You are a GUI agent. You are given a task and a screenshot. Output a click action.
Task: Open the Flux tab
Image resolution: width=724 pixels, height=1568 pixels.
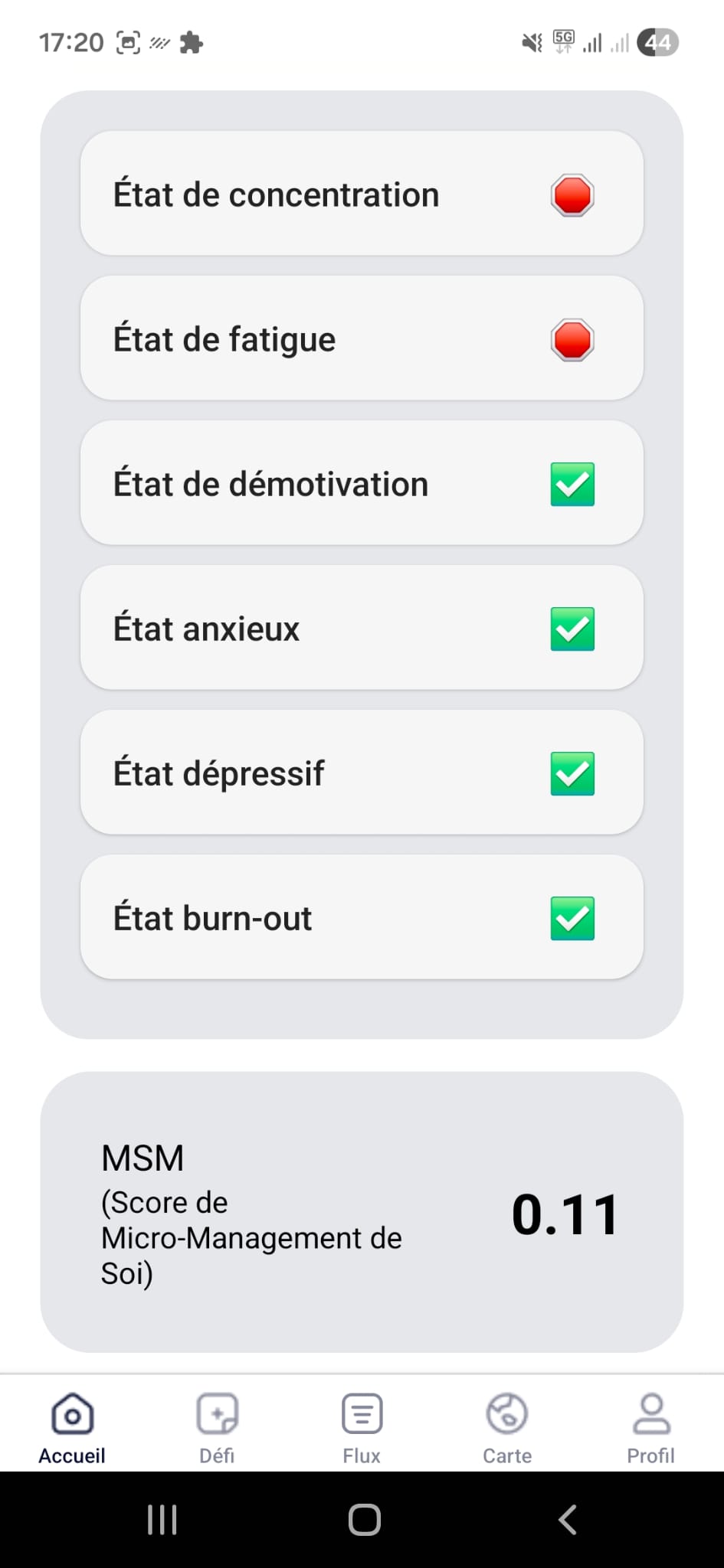[362, 1427]
